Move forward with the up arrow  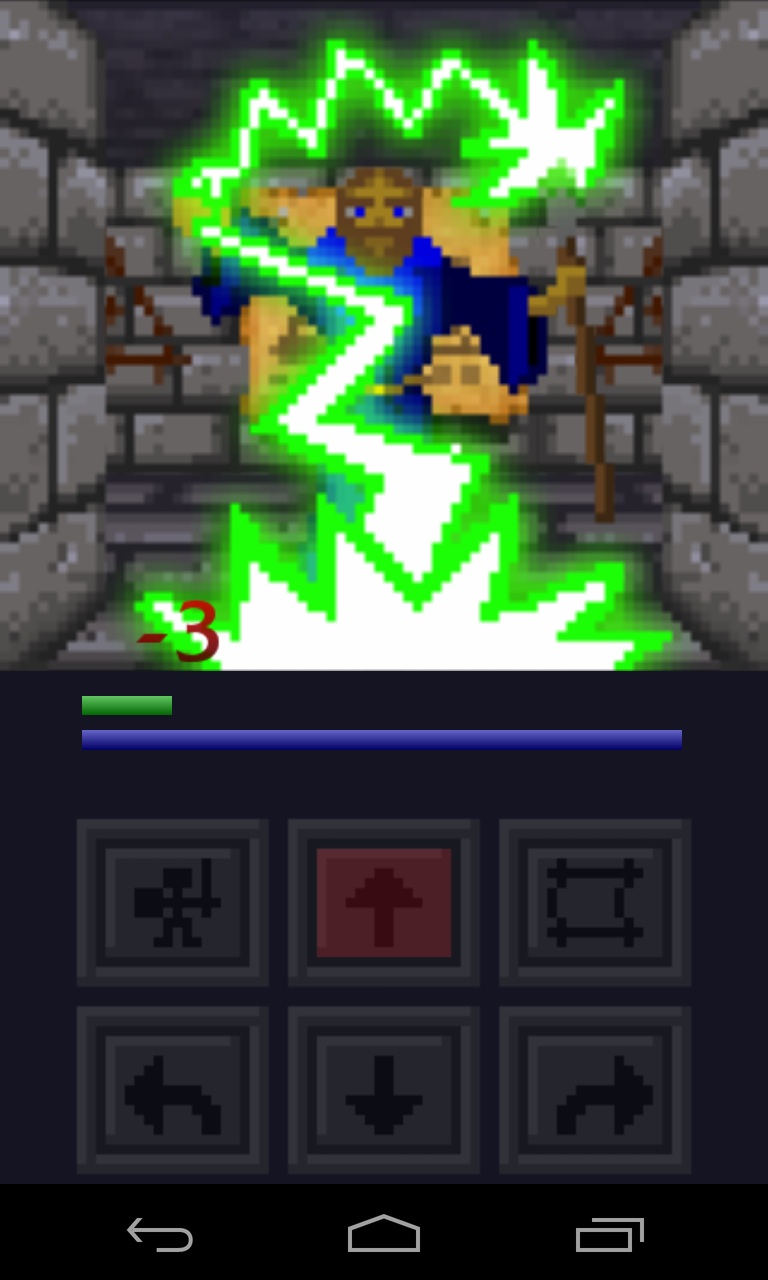point(384,902)
